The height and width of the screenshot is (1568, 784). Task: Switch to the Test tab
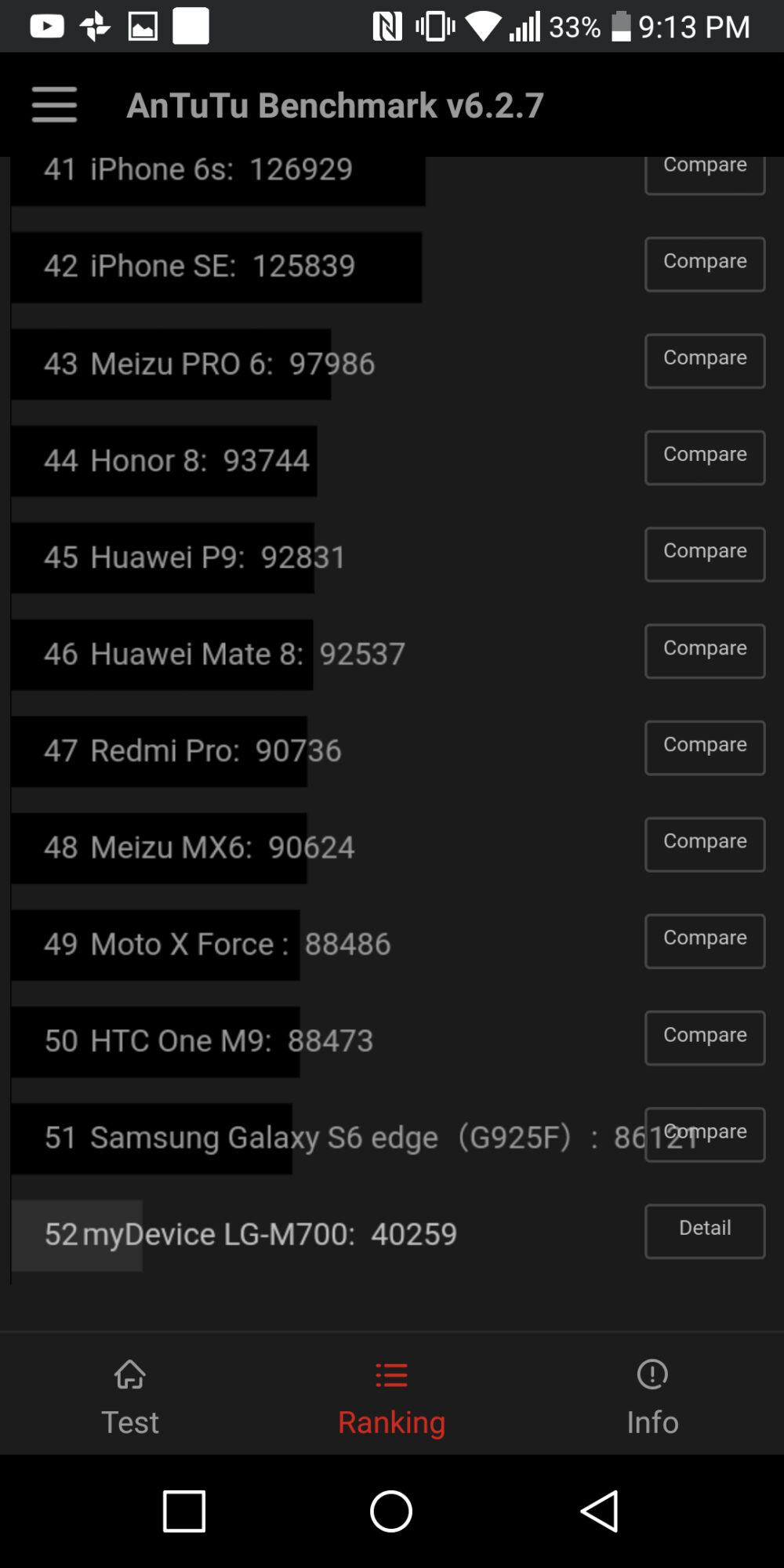coord(130,1399)
